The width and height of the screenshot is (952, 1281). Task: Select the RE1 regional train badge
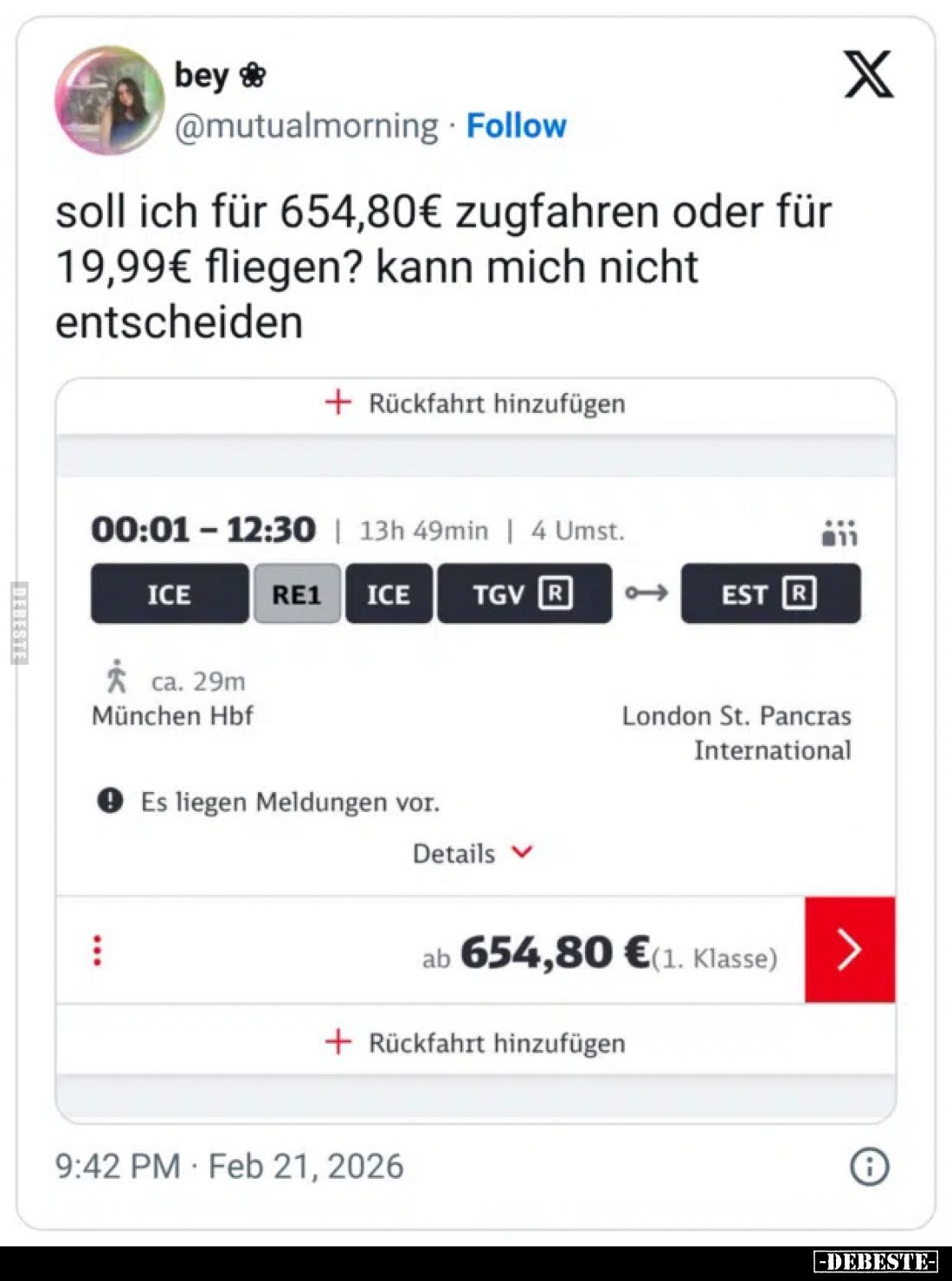(x=297, y=594)
